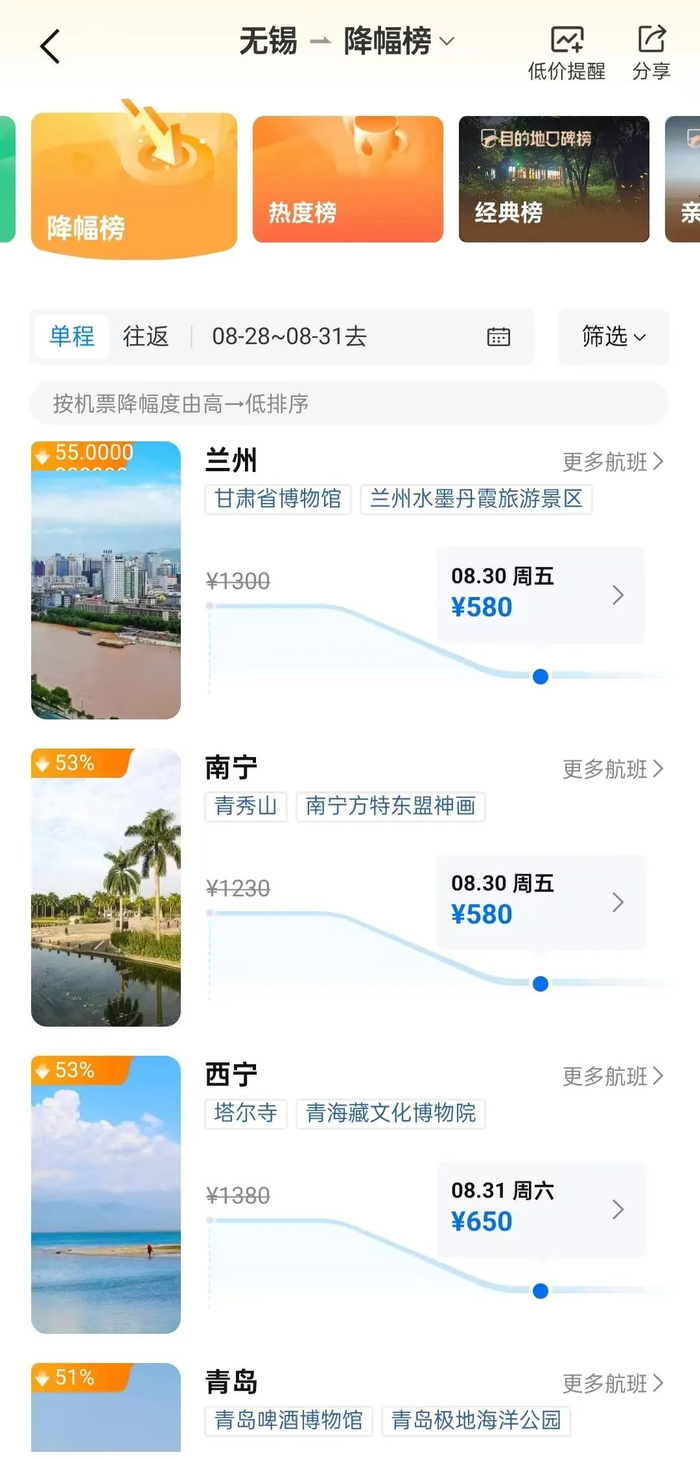Open 08.30 周五 ¥580 flight to 南宁
The width and height of the screenshot is (700, 1459).
point(540,901)
